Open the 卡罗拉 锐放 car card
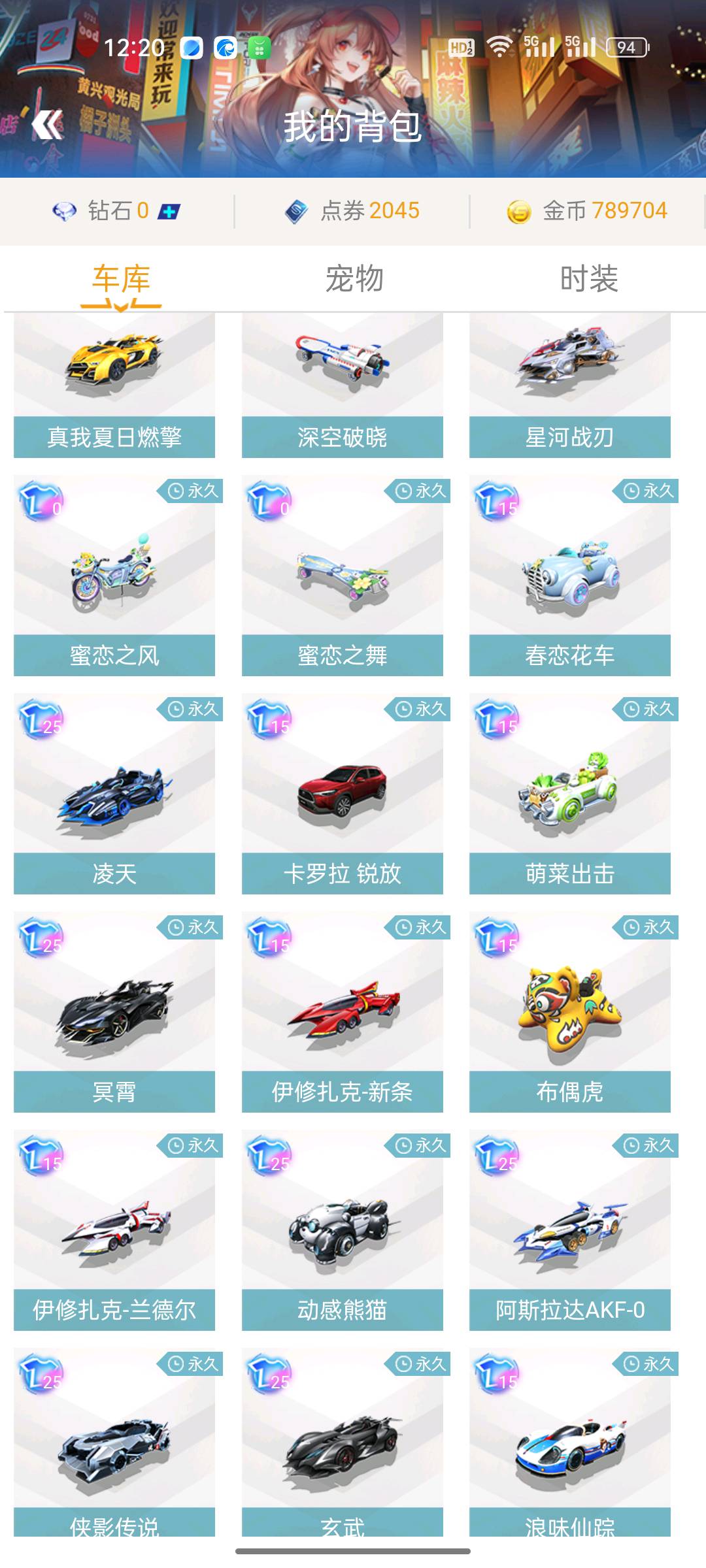 coord(342,793)
